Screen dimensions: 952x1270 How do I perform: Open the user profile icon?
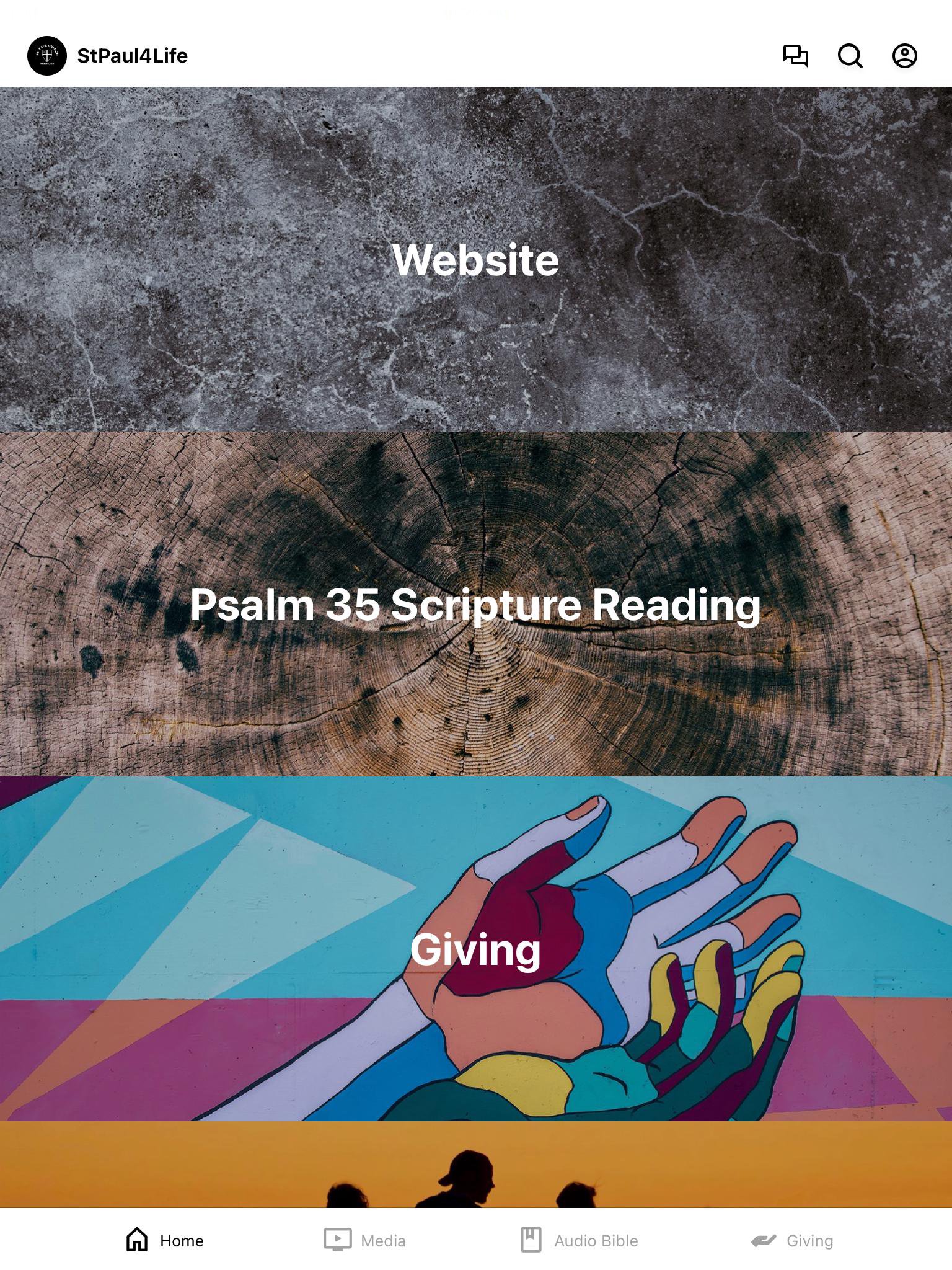(904, 56)
